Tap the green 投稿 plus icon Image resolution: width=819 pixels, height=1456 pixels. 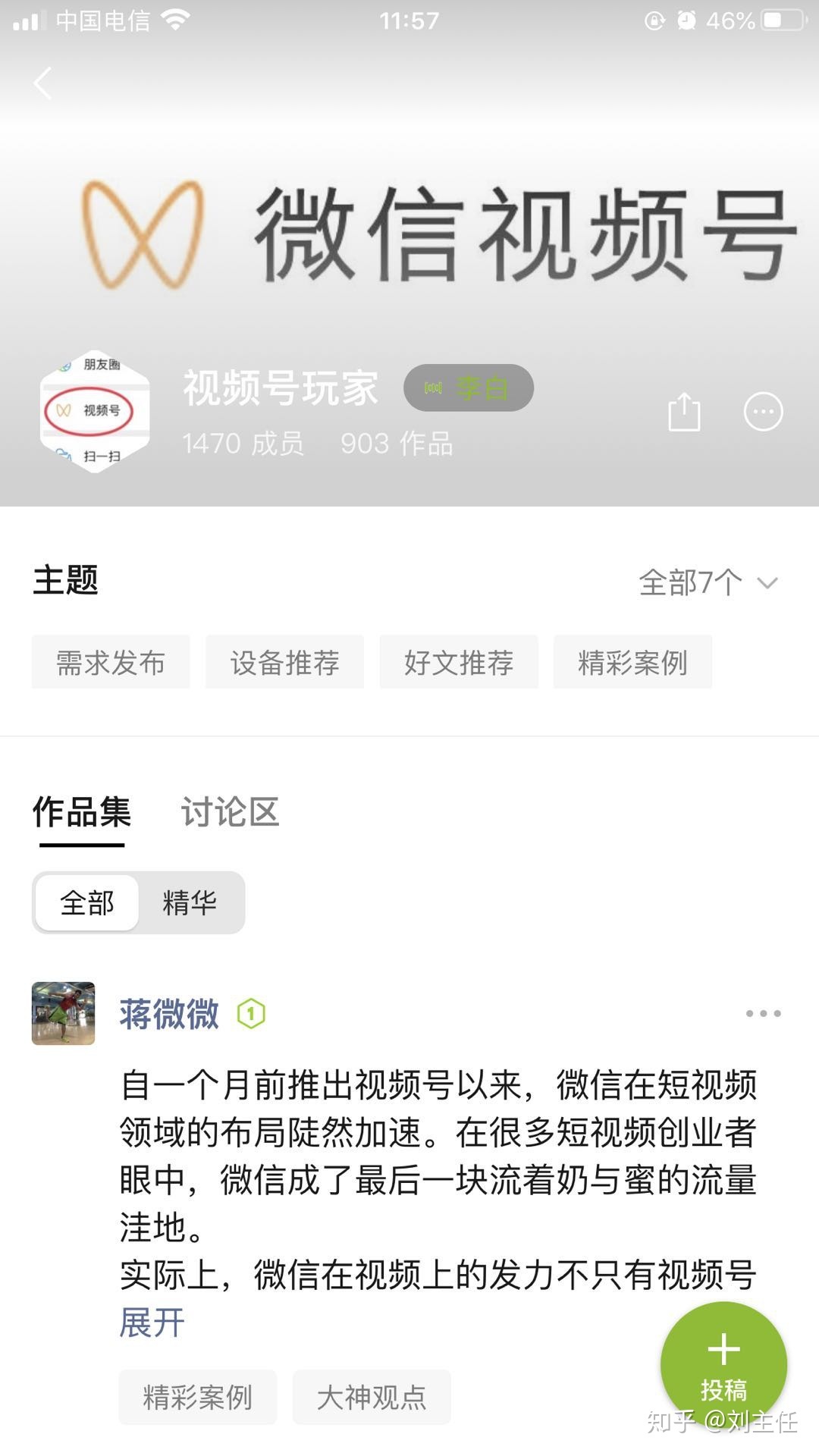(x=723, y=1365)
